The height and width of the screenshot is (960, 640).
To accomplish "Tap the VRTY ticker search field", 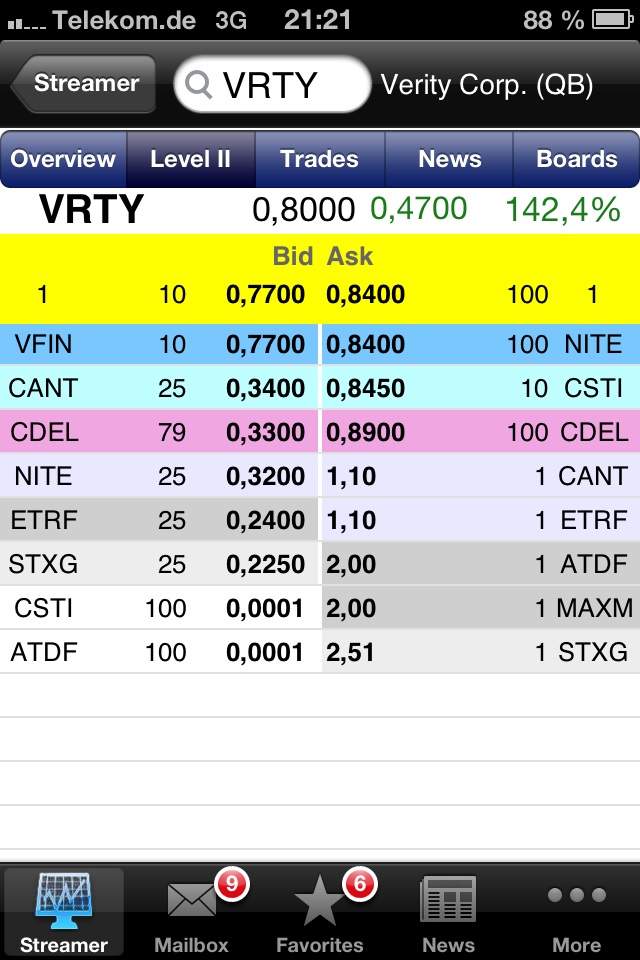I will coord(272,85).
